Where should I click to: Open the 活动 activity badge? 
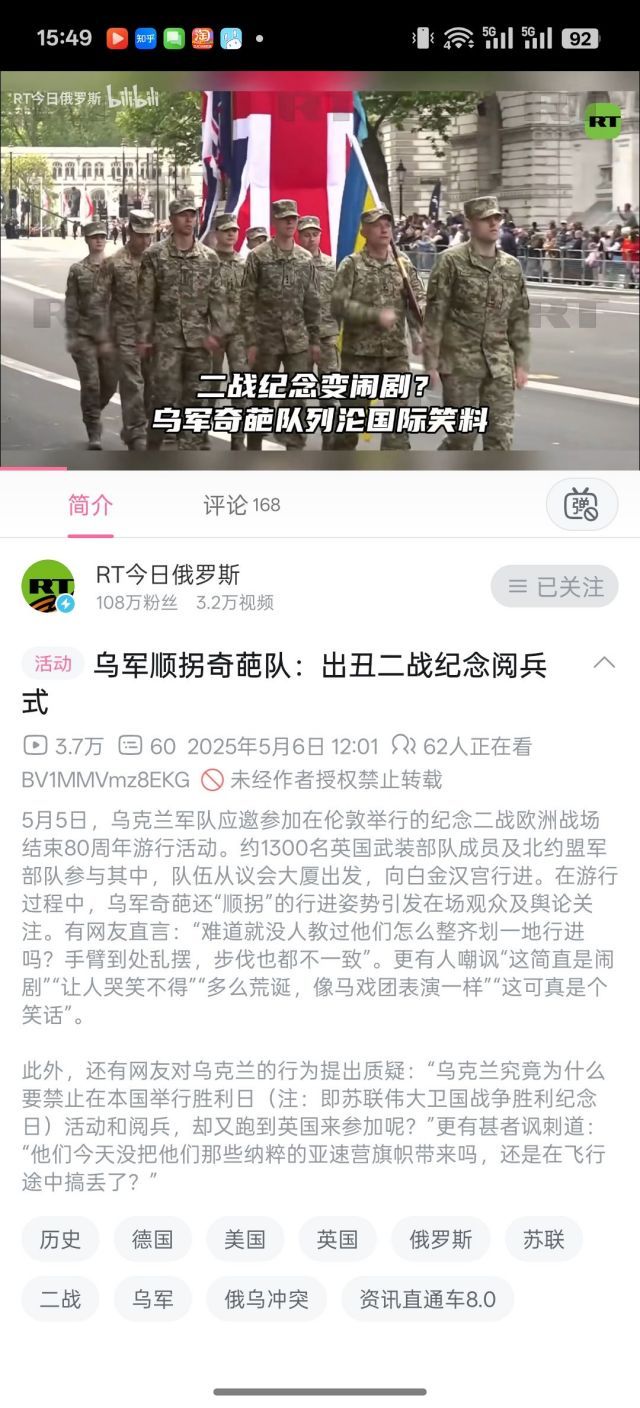53,663
